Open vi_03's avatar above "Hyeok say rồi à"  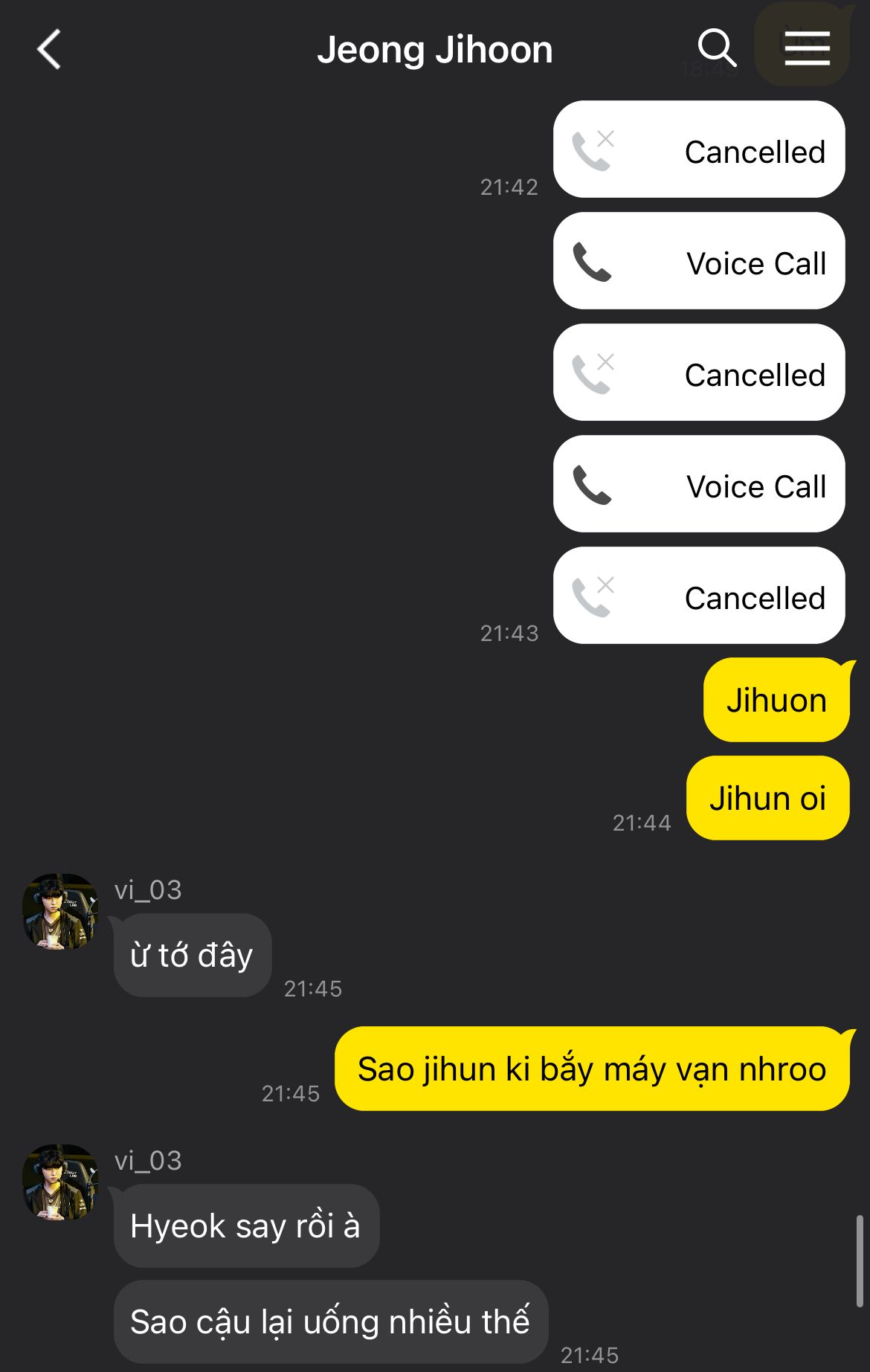pyautogui.click(x=60, y=1182)
